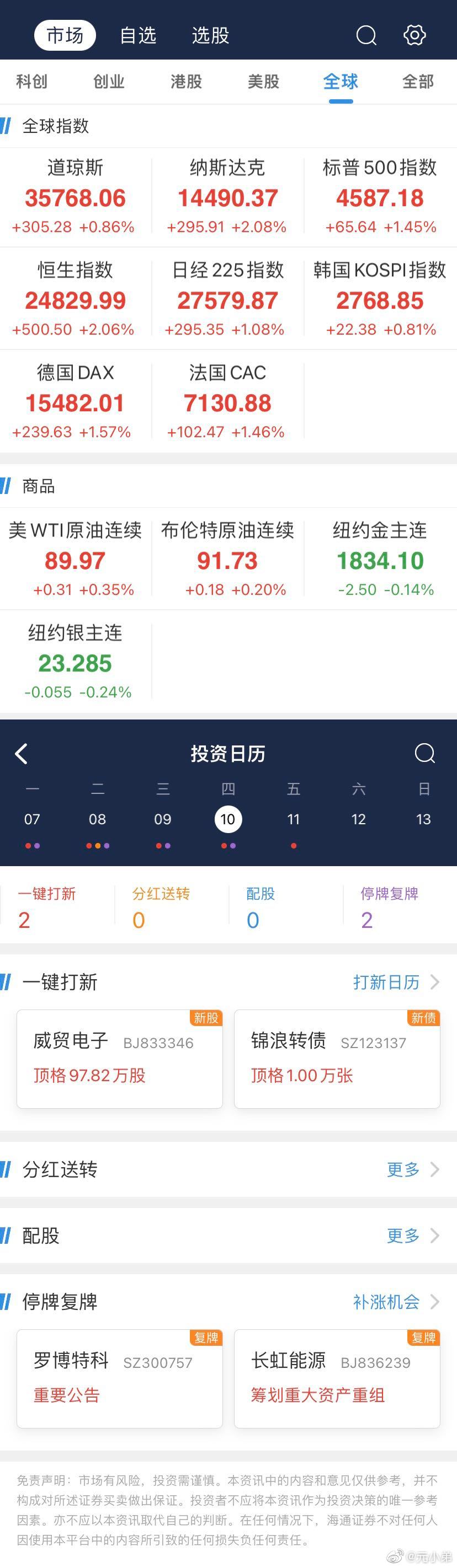The image size is (457, 1568).
Task: Open the settings gear icon
Action: (x=415, y=35)
